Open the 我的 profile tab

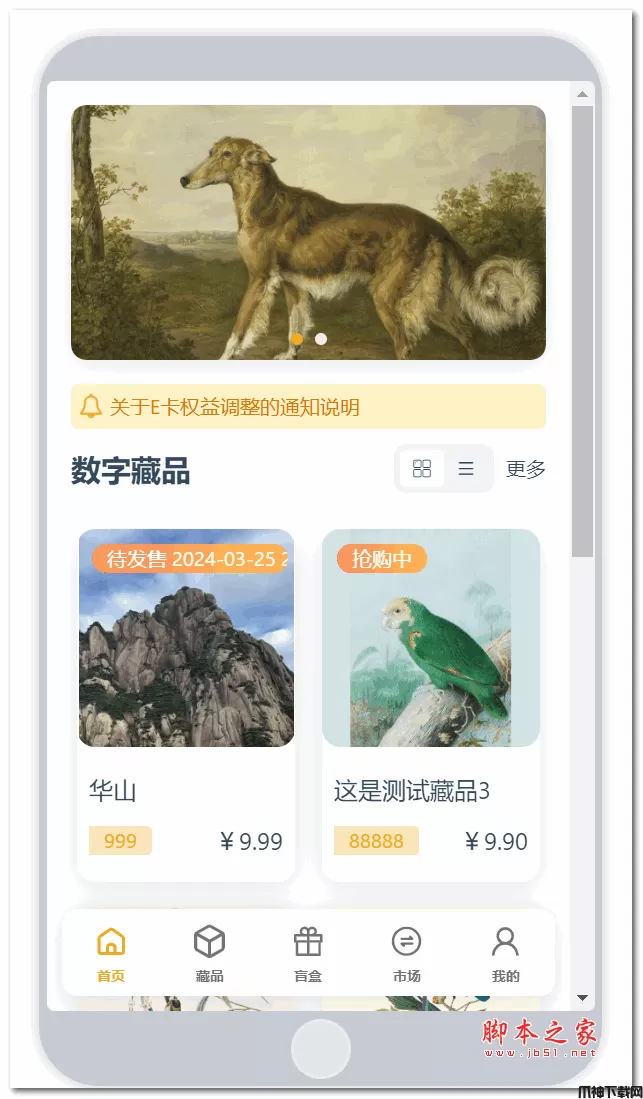[x=505, y=954]
